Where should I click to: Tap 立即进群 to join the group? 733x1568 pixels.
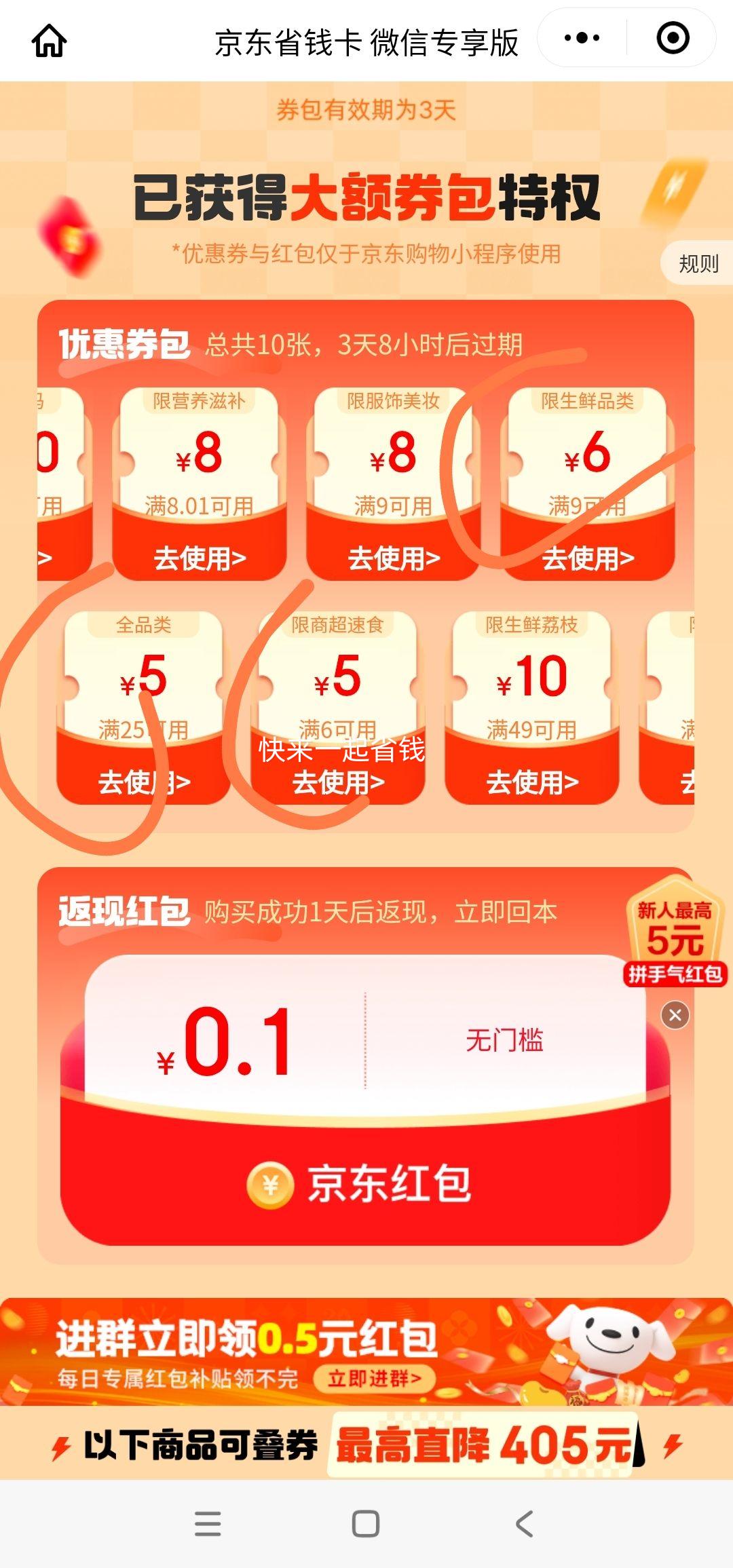(x=375, y=1378)
